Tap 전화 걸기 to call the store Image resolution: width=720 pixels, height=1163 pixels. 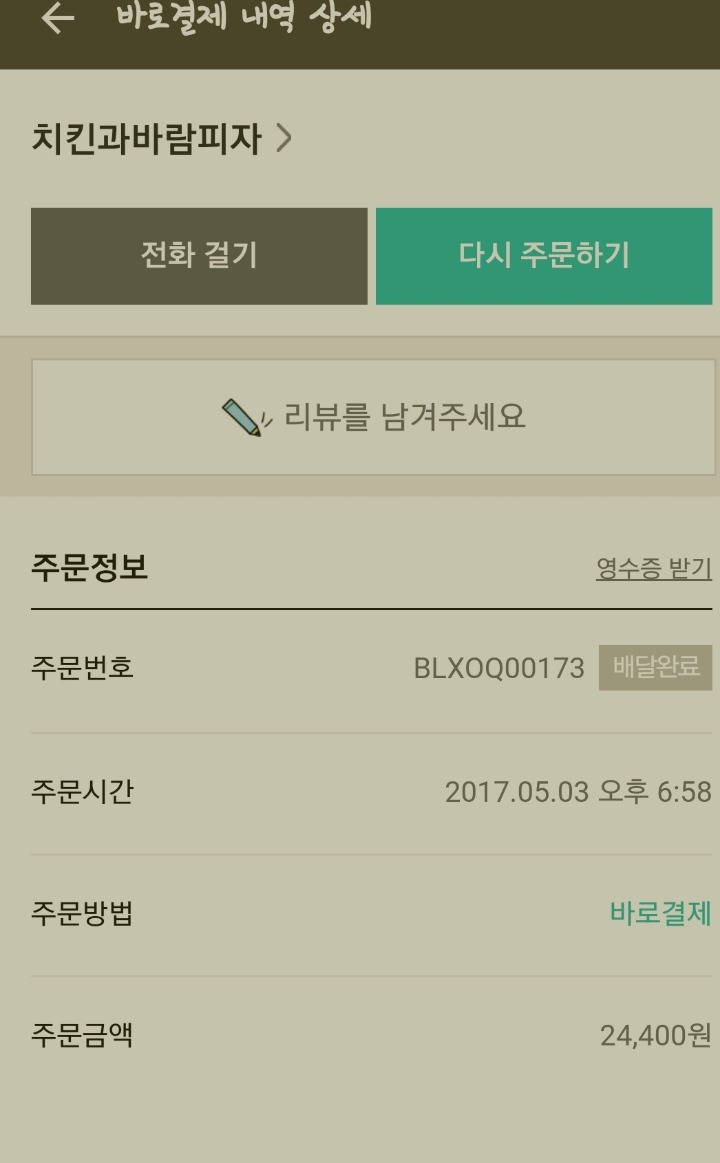tap(199, 256)
